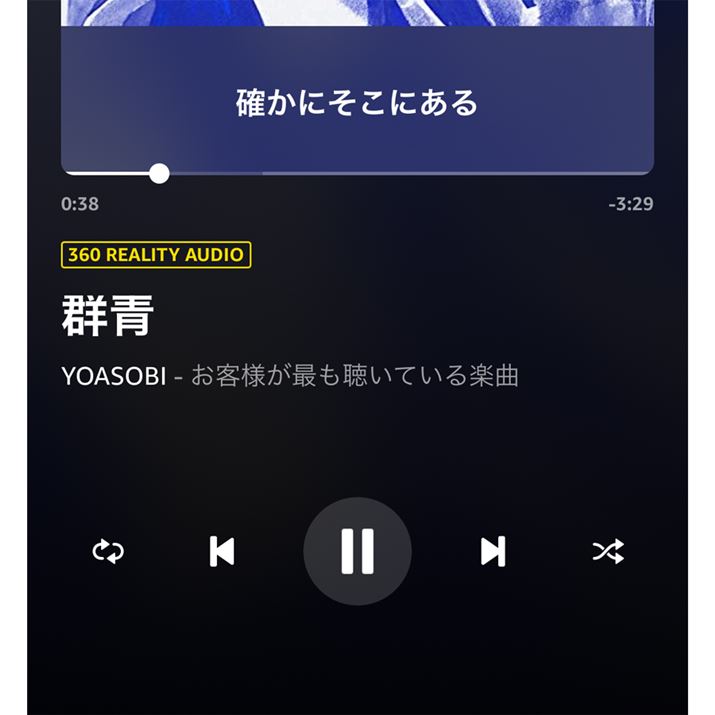Skip to the next track
Image resolution: width=715 pixels, height=715 pixels.
pos(492,551)
